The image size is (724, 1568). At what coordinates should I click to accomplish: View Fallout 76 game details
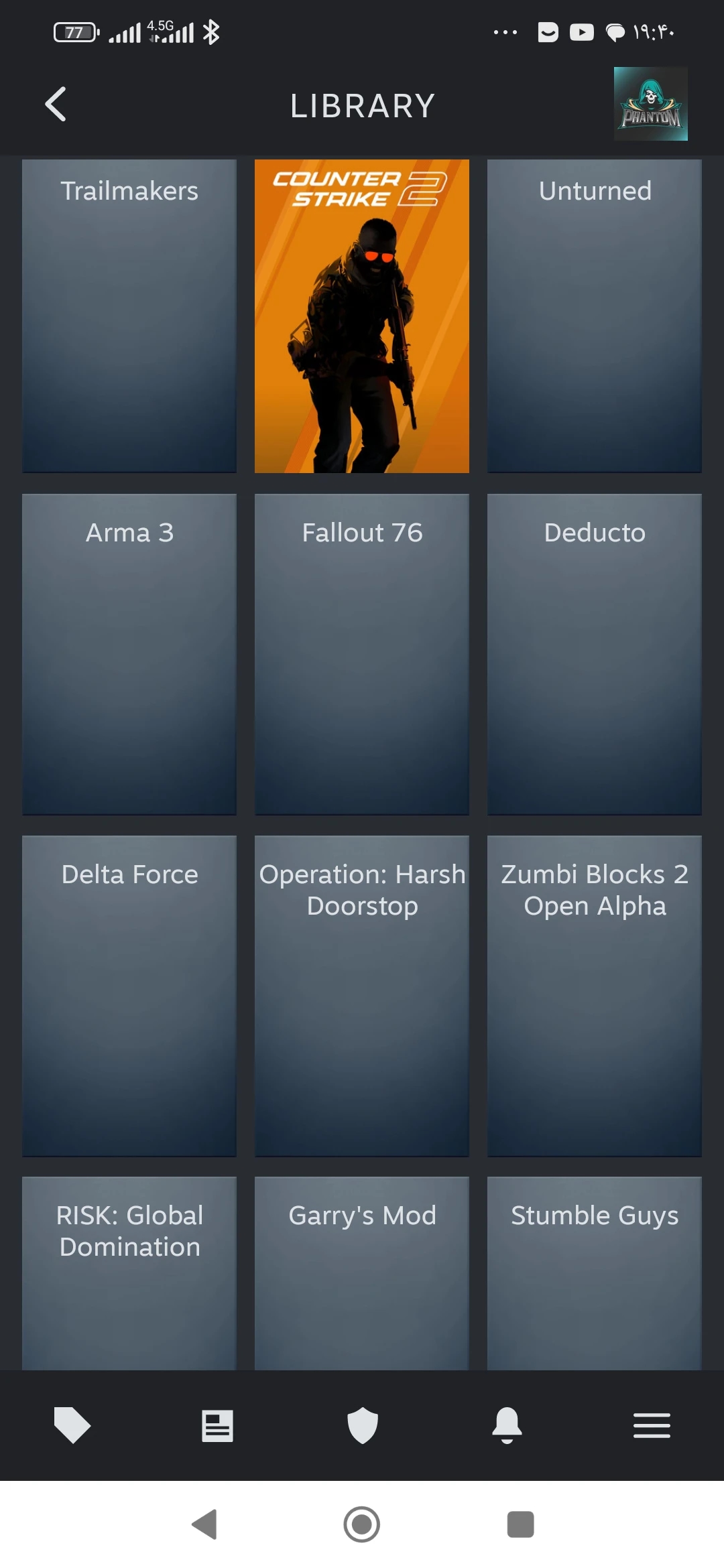pyautogui.click(x=362, y=654)
